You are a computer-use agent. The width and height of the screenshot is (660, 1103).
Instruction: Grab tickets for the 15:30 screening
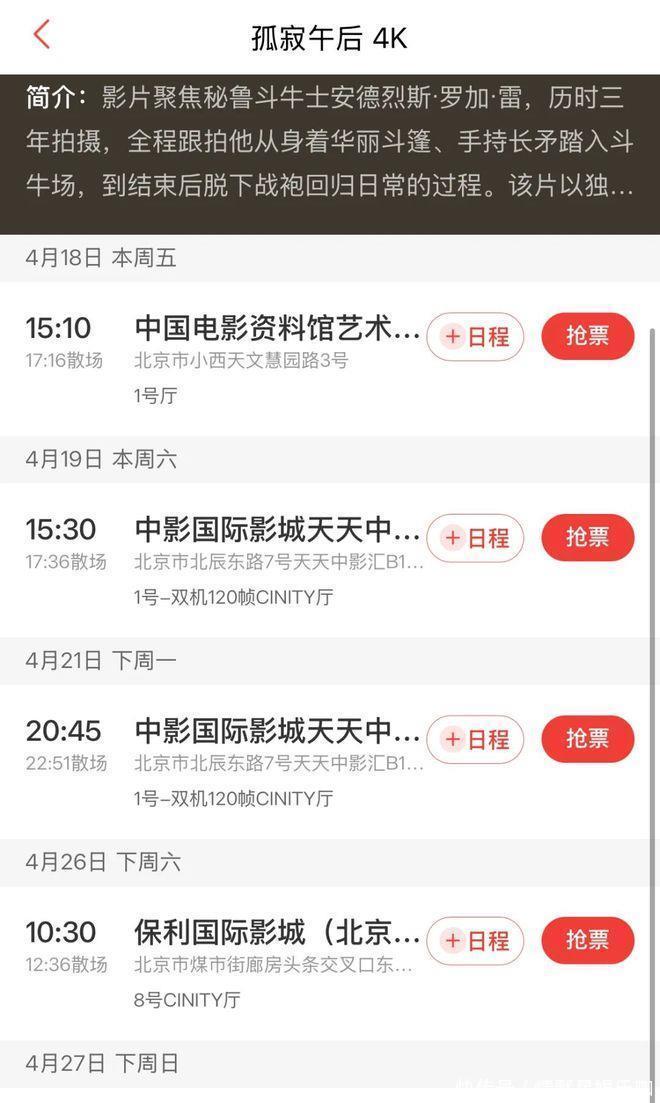click(588, 537)
